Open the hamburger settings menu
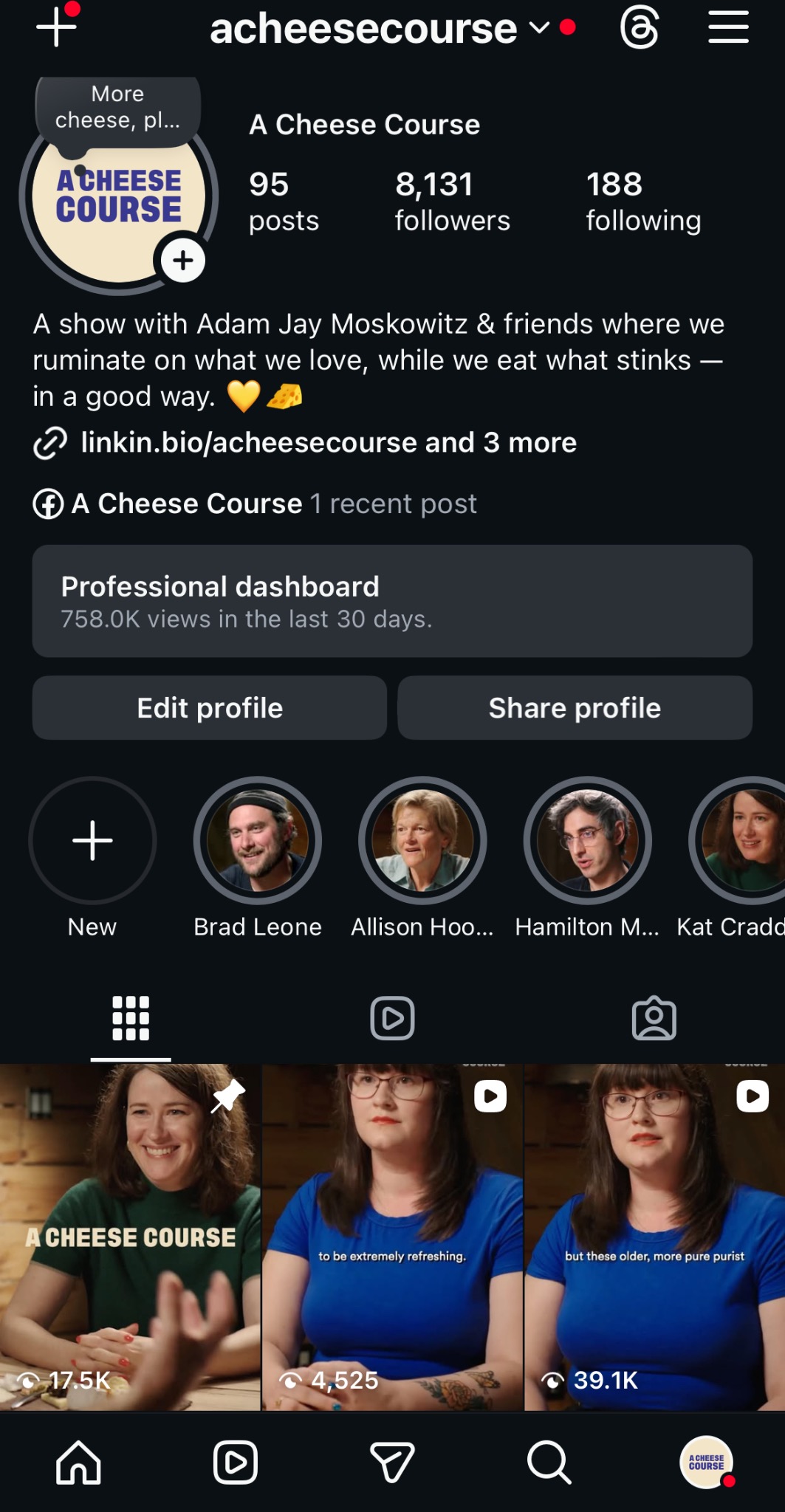Viewport: 785px width, 1512px height. pos(728,29)
